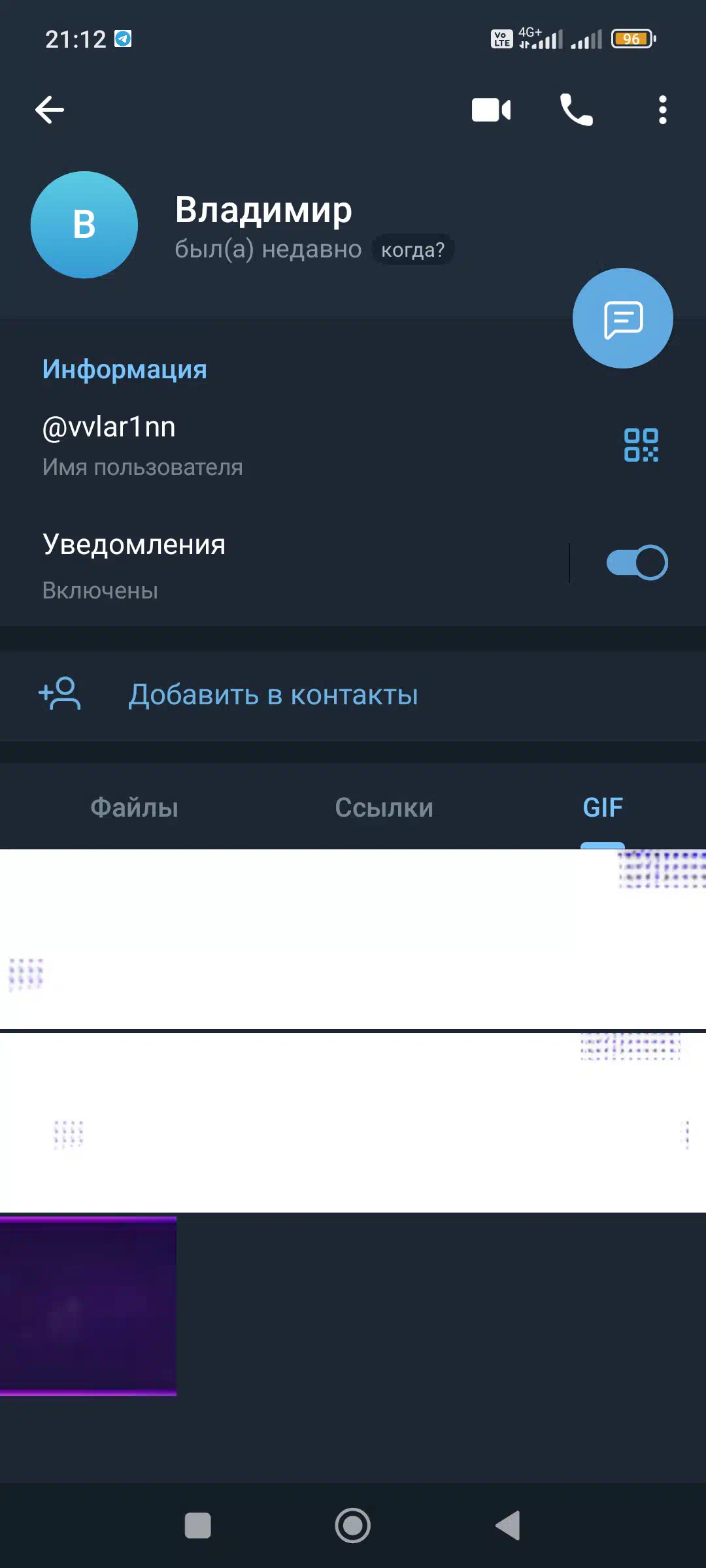Tap the 'когда?' status chip
This screenshot has width=706, height=1568.
coord(412,250)
